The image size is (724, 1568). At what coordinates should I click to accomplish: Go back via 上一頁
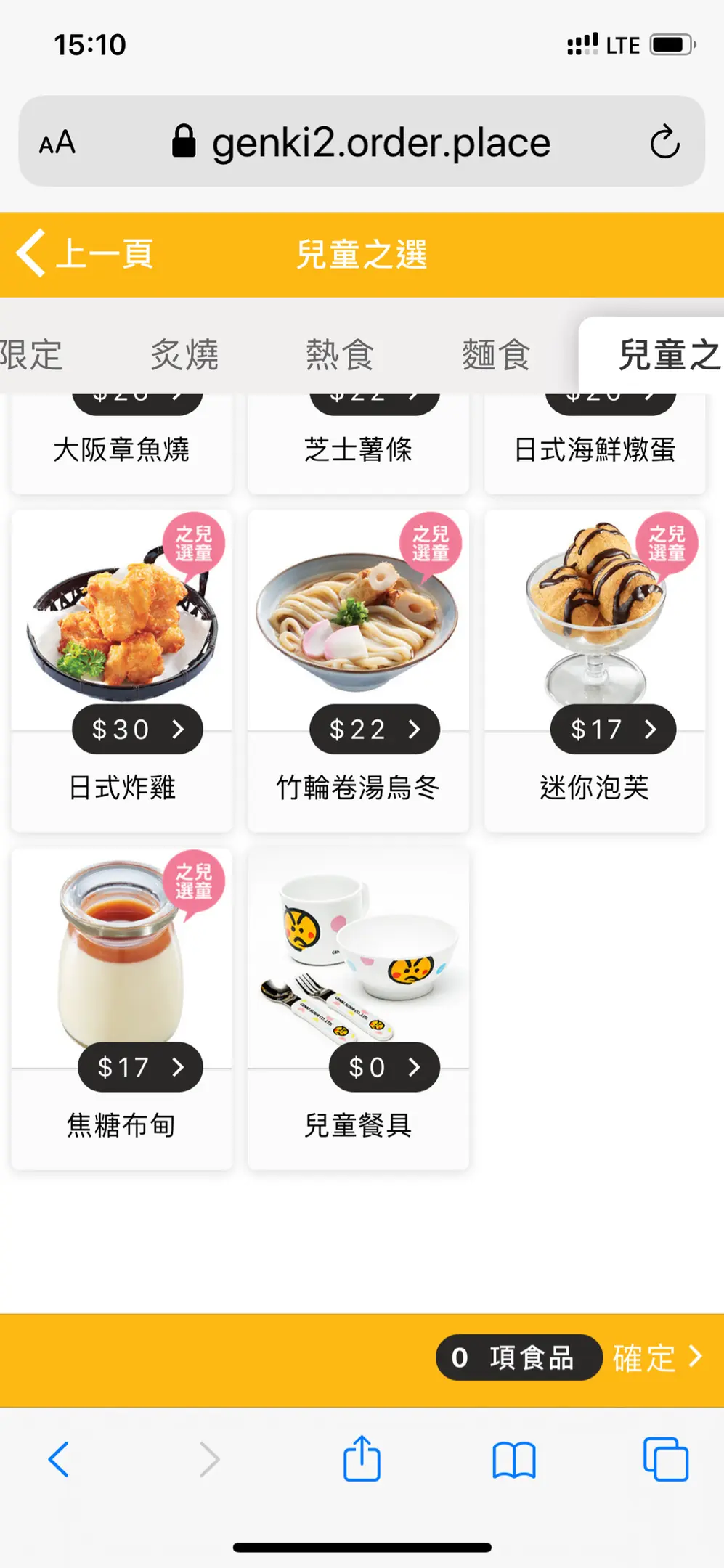pyautogui.click(x=86, y=254)
